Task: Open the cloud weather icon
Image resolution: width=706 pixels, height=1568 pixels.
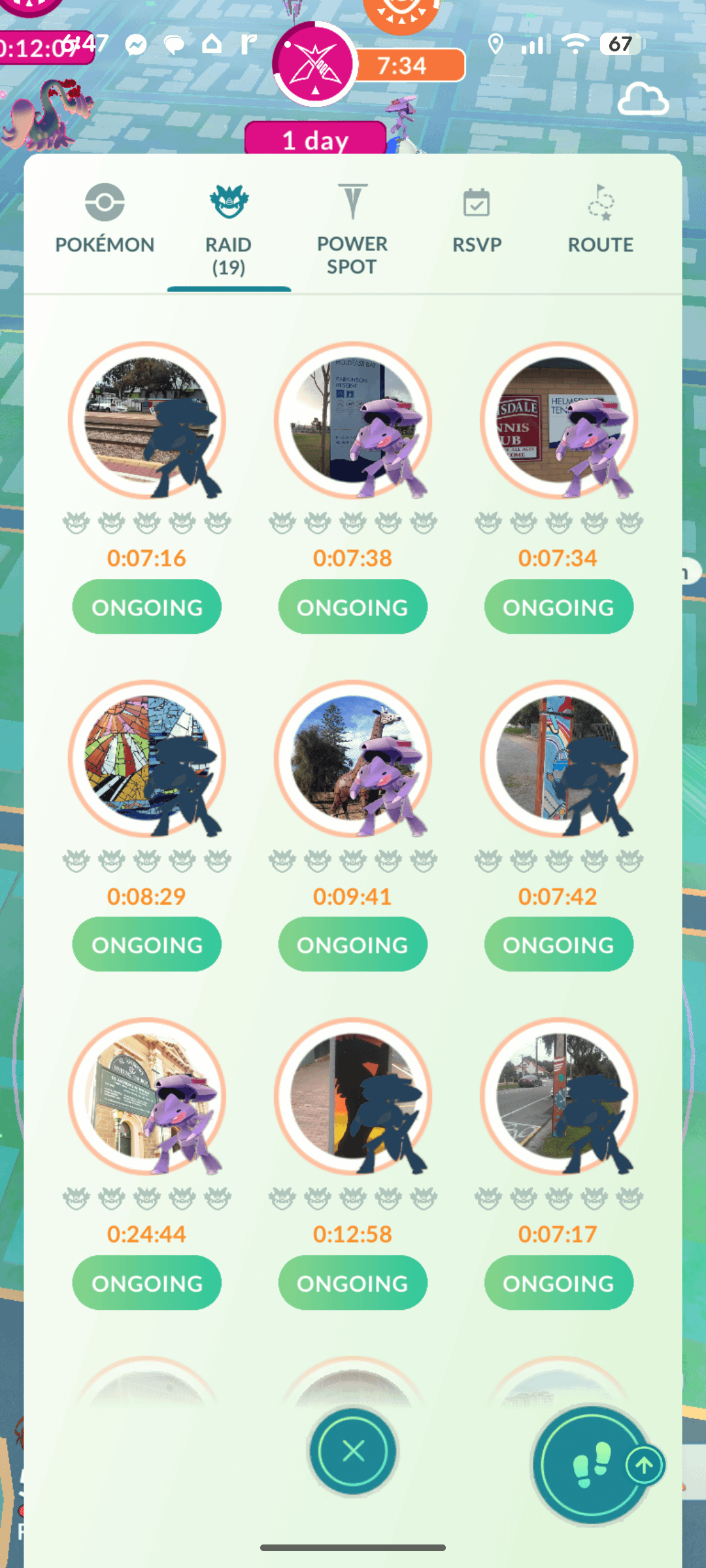Action: [x=643, y=99]
